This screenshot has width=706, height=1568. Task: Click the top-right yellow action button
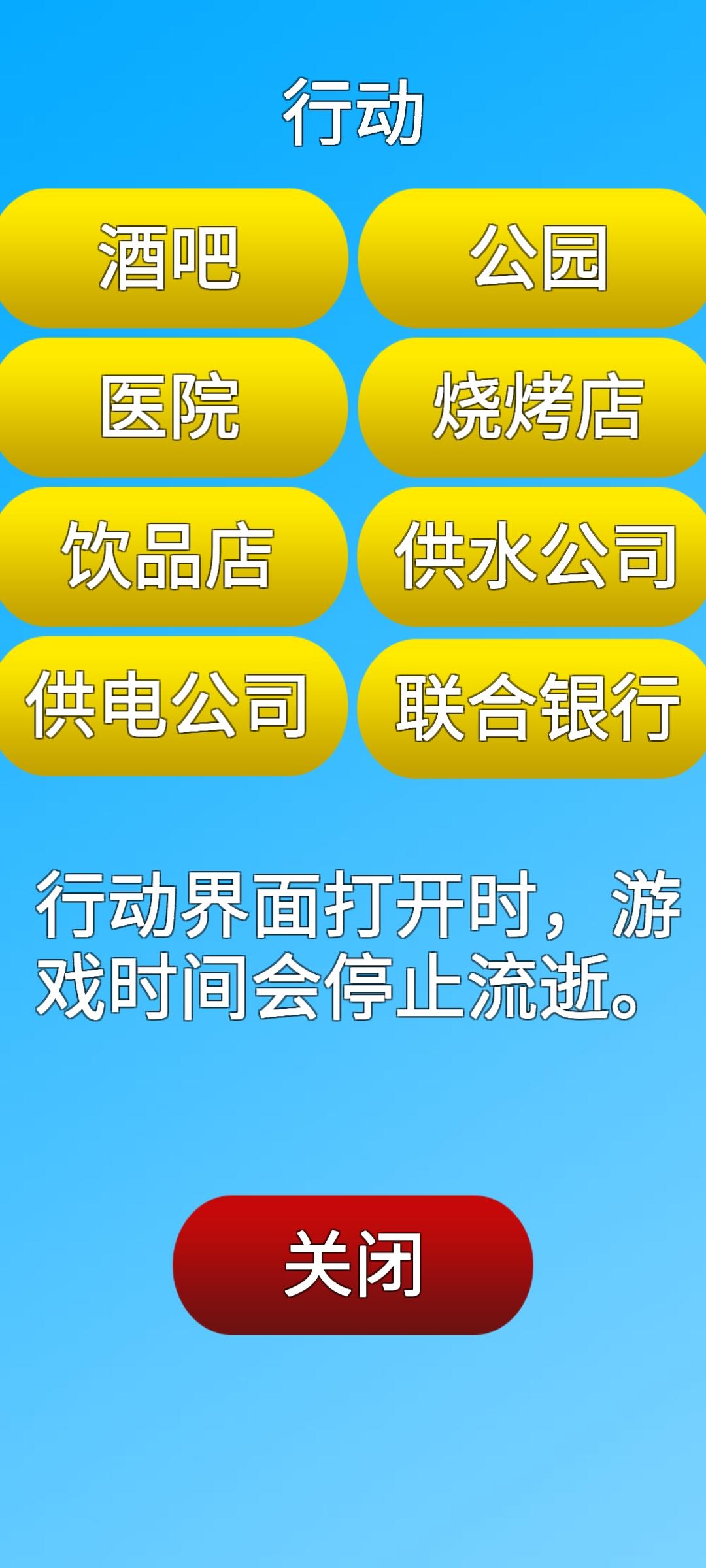(533, 258)
